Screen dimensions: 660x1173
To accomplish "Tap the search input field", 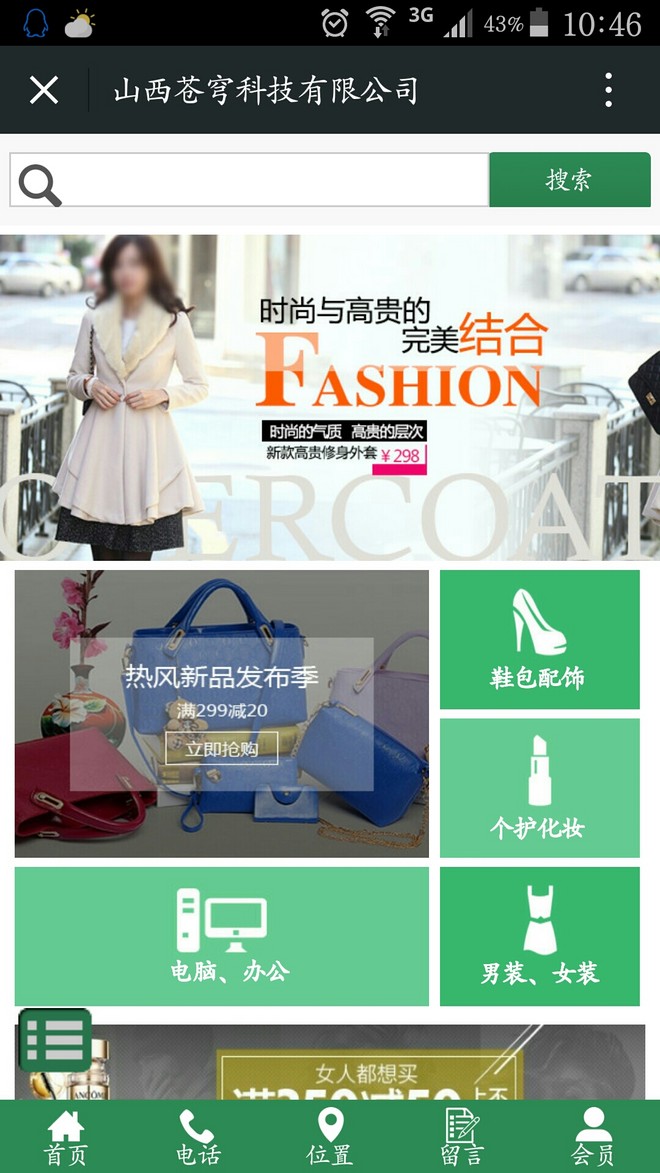I will click(x=270, y=180).
